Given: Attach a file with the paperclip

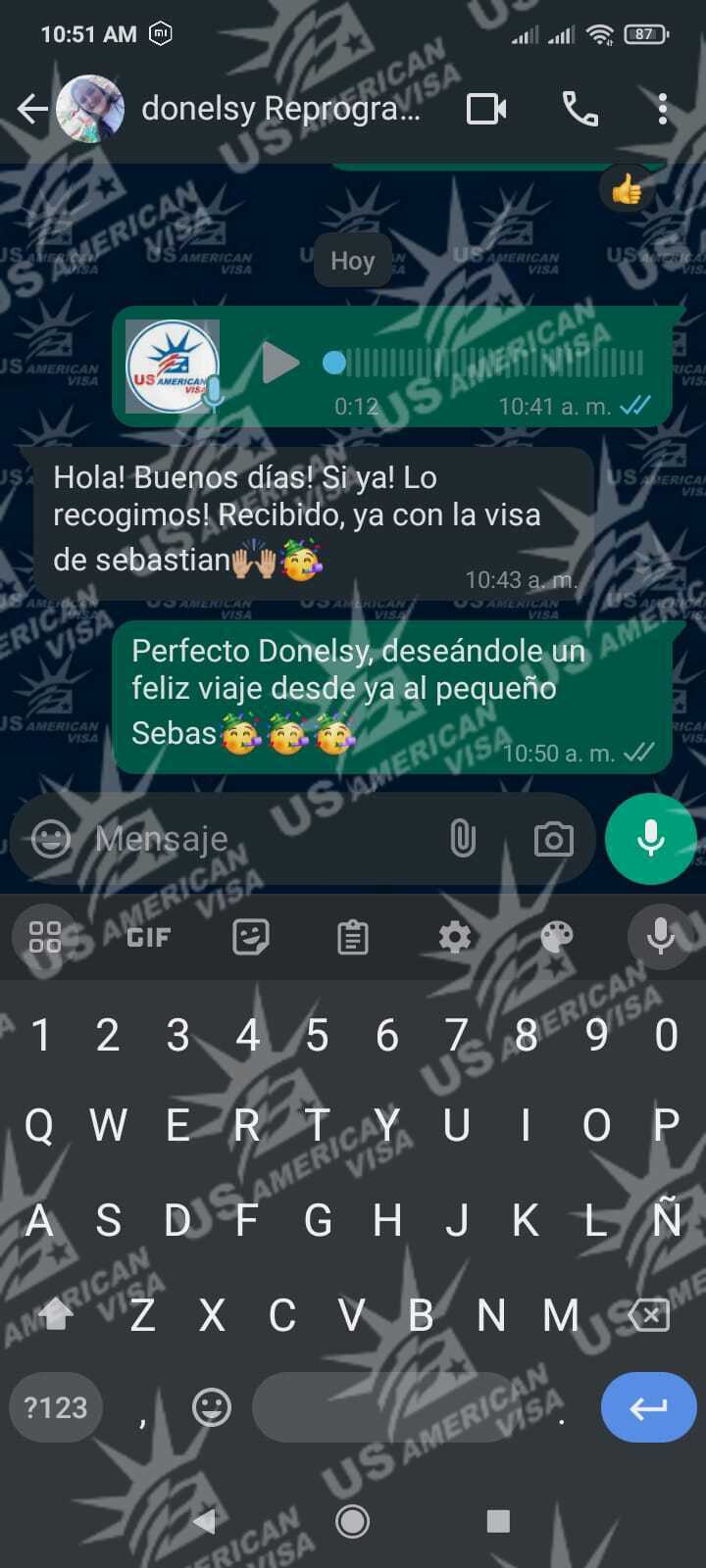Looking at the screenshot, I should coord(462,839).
